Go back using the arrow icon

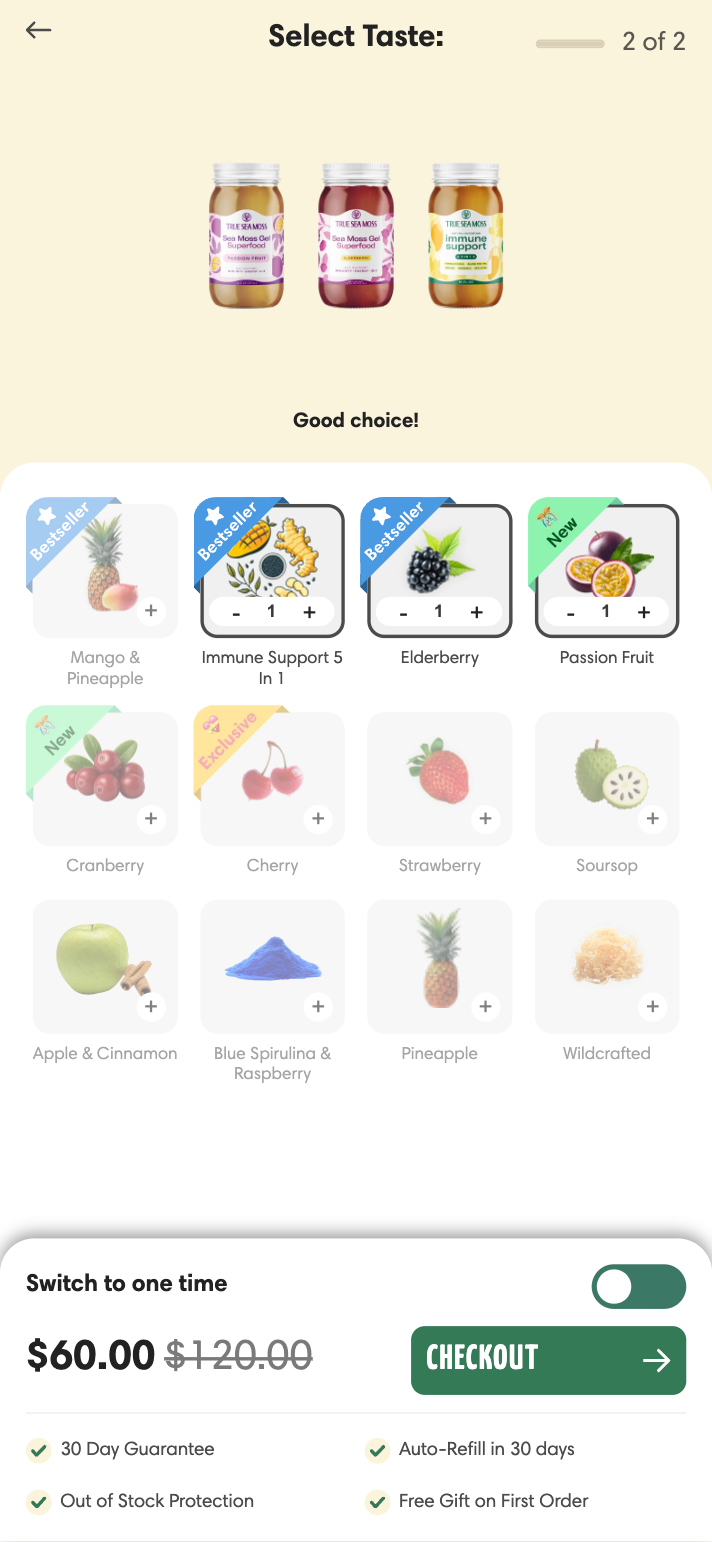tap(38, 30)
